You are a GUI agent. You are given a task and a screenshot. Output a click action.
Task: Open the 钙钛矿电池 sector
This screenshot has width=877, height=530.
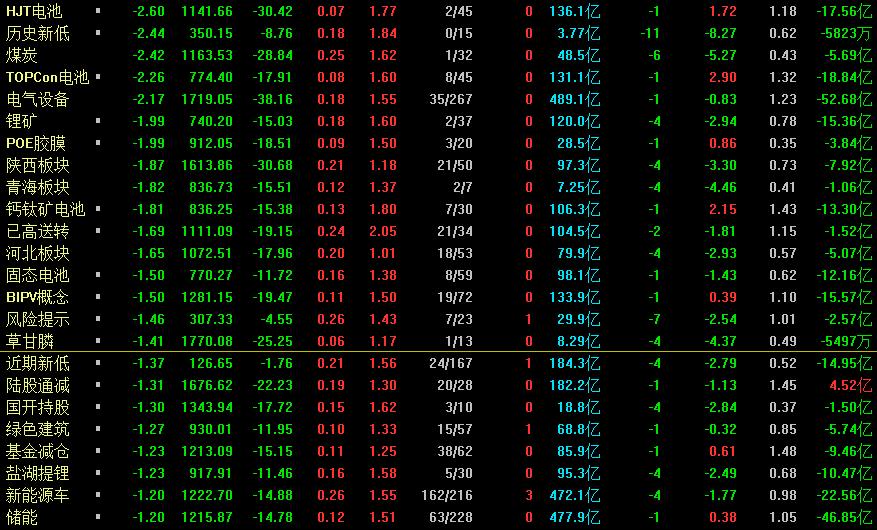click(x=45, y=209)
